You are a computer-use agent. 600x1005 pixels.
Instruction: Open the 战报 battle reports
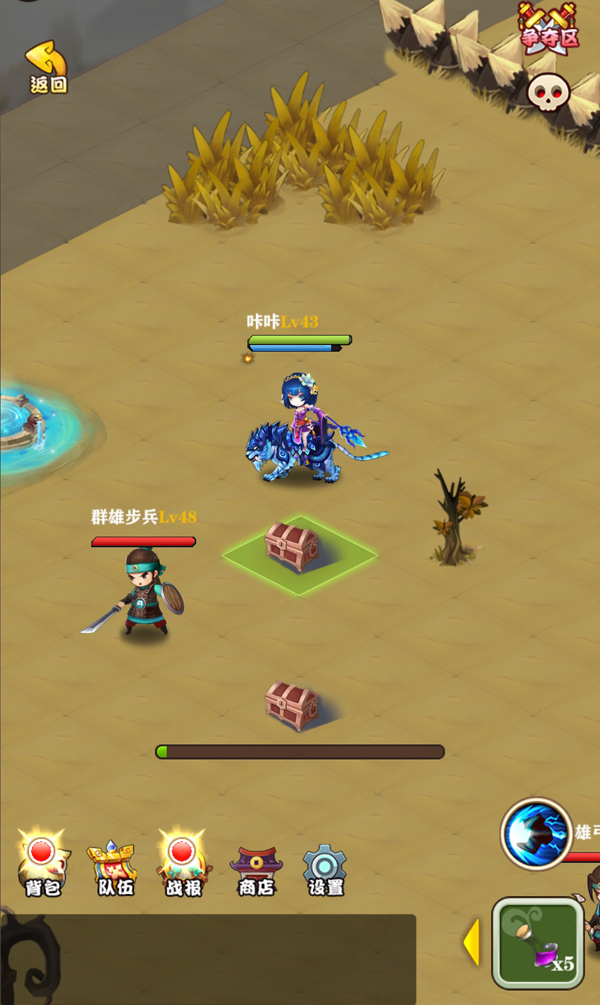pos(182,862)
